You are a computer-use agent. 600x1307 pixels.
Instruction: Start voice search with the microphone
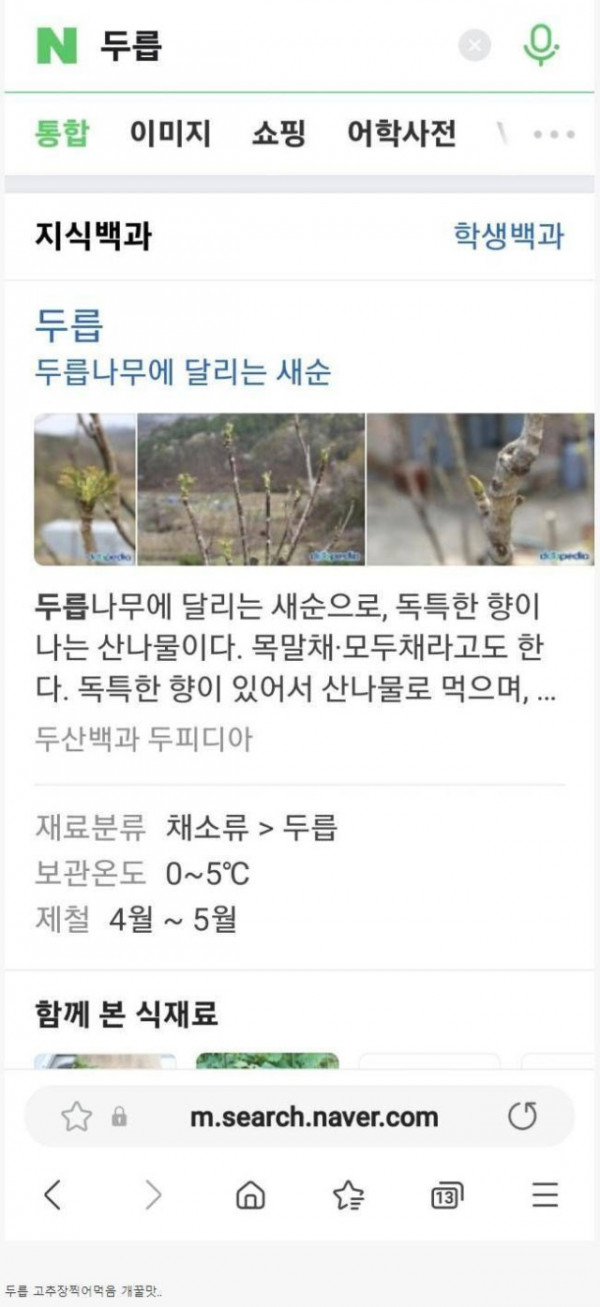click(x=541, y=45)
